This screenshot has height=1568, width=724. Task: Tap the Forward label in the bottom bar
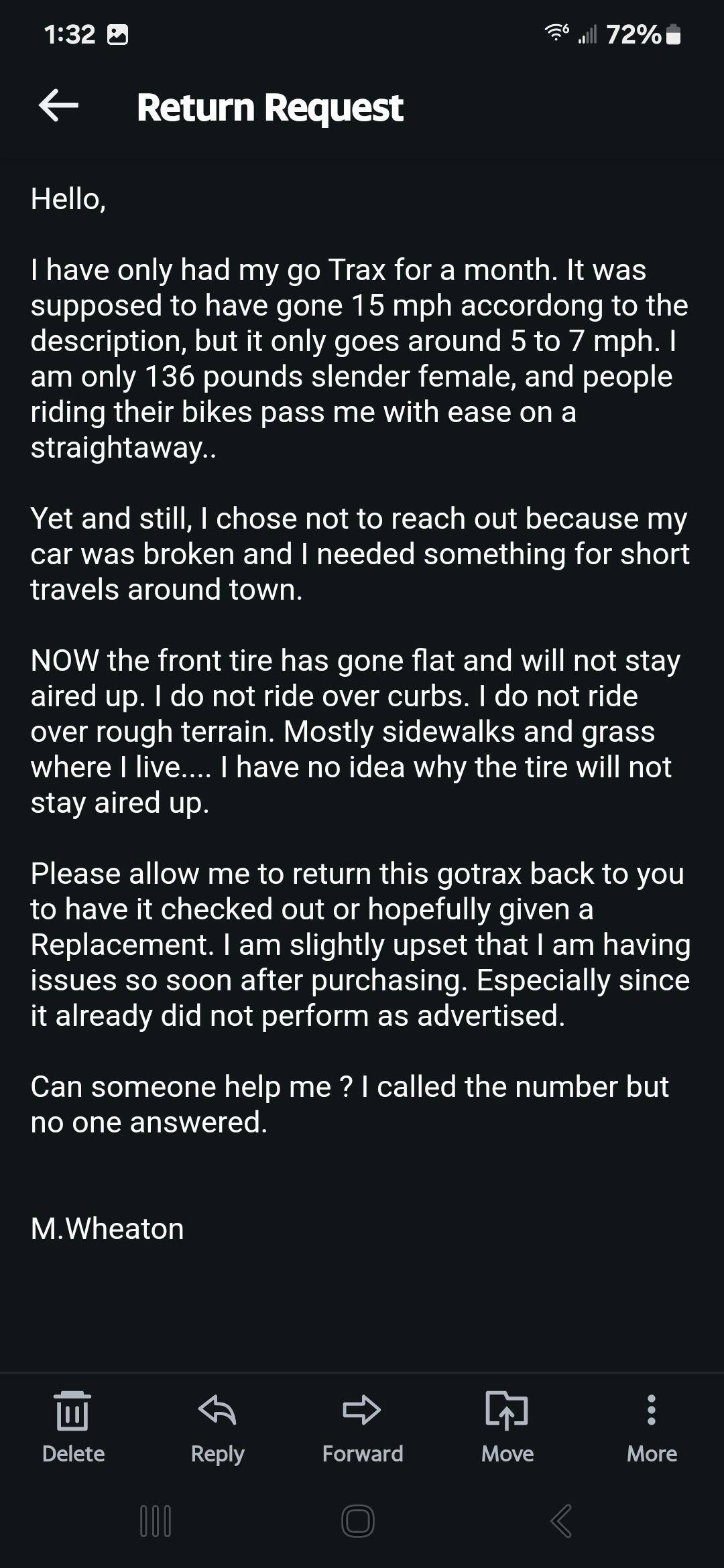coord(362,1453)
